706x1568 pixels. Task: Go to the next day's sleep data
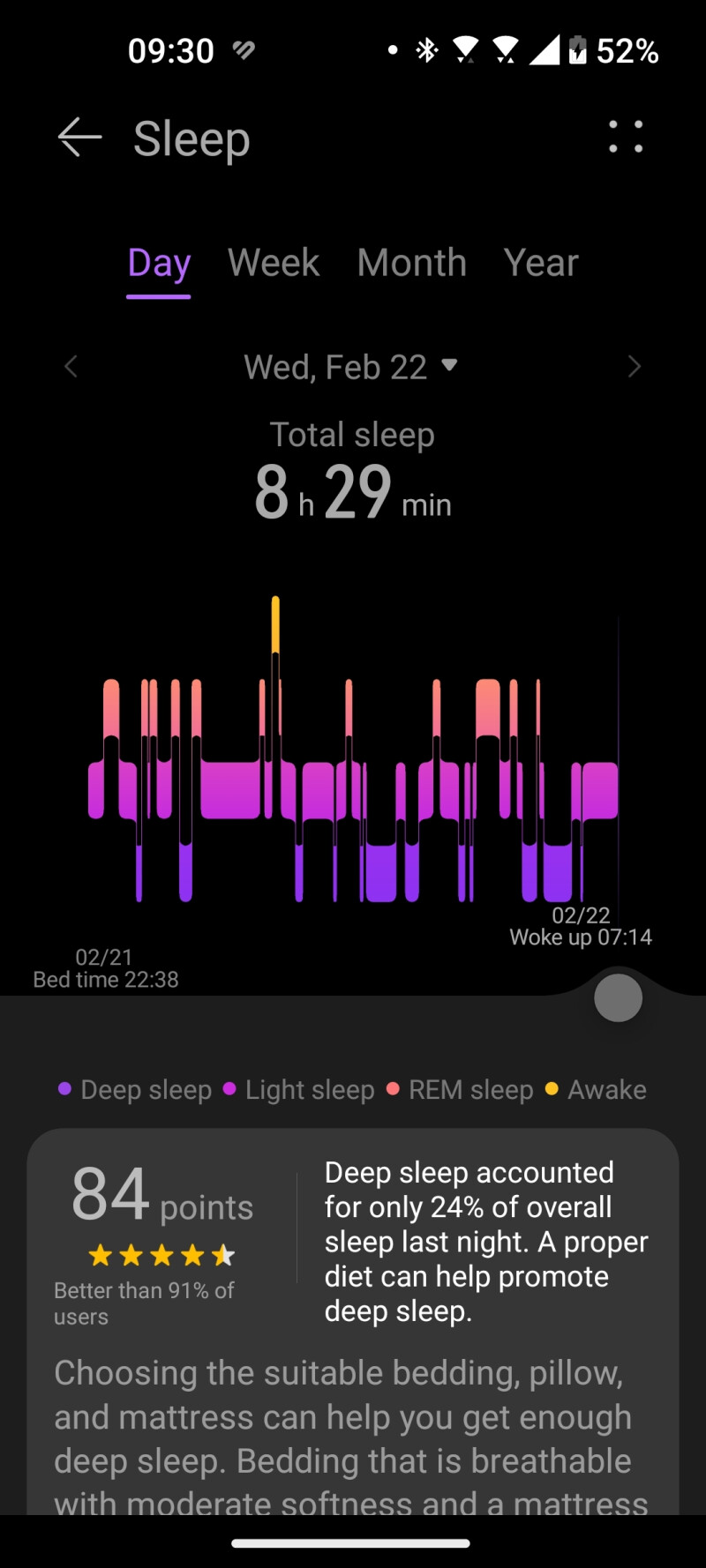[x=634, y=367]
